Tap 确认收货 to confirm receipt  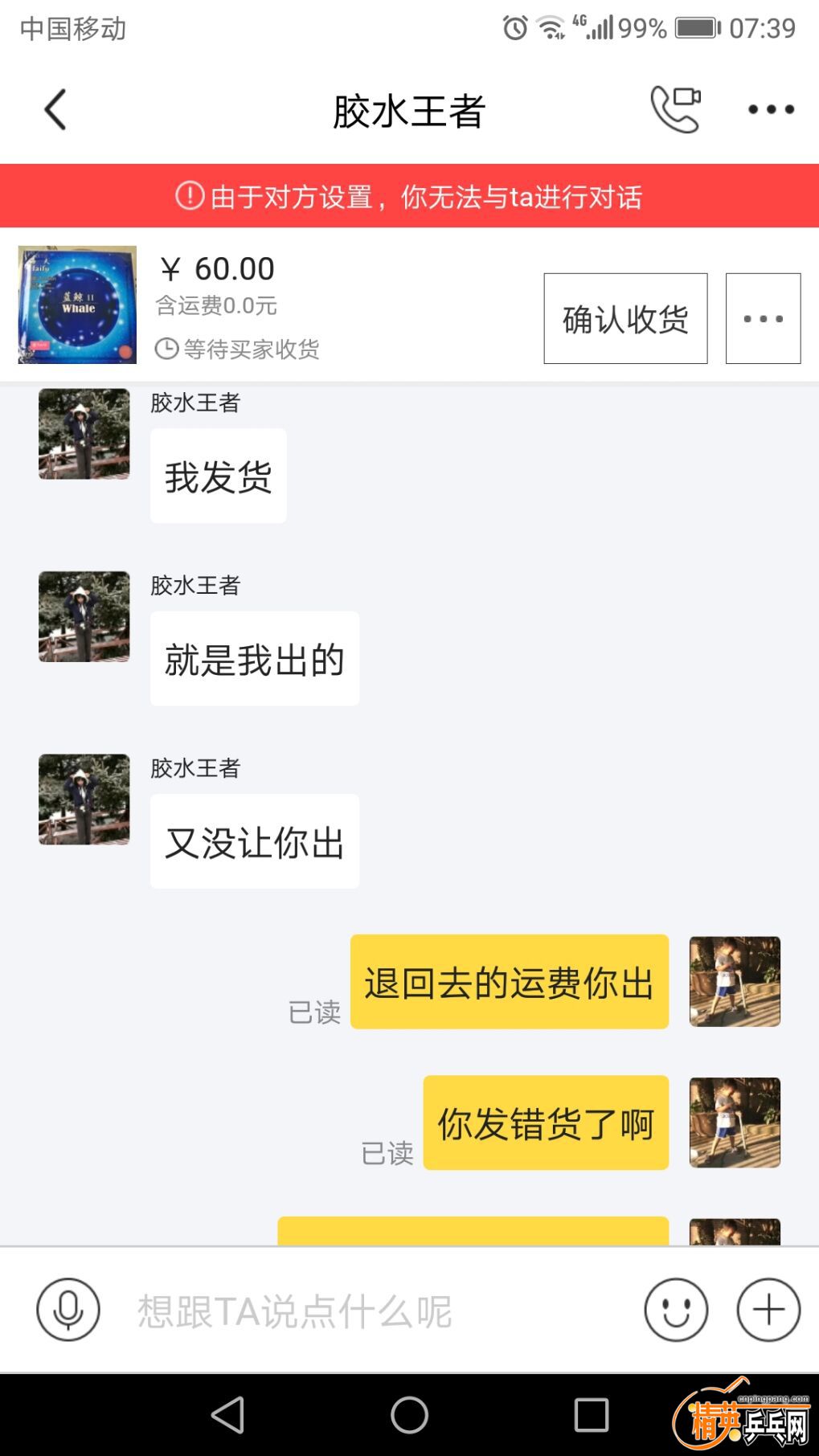(625, 319)
